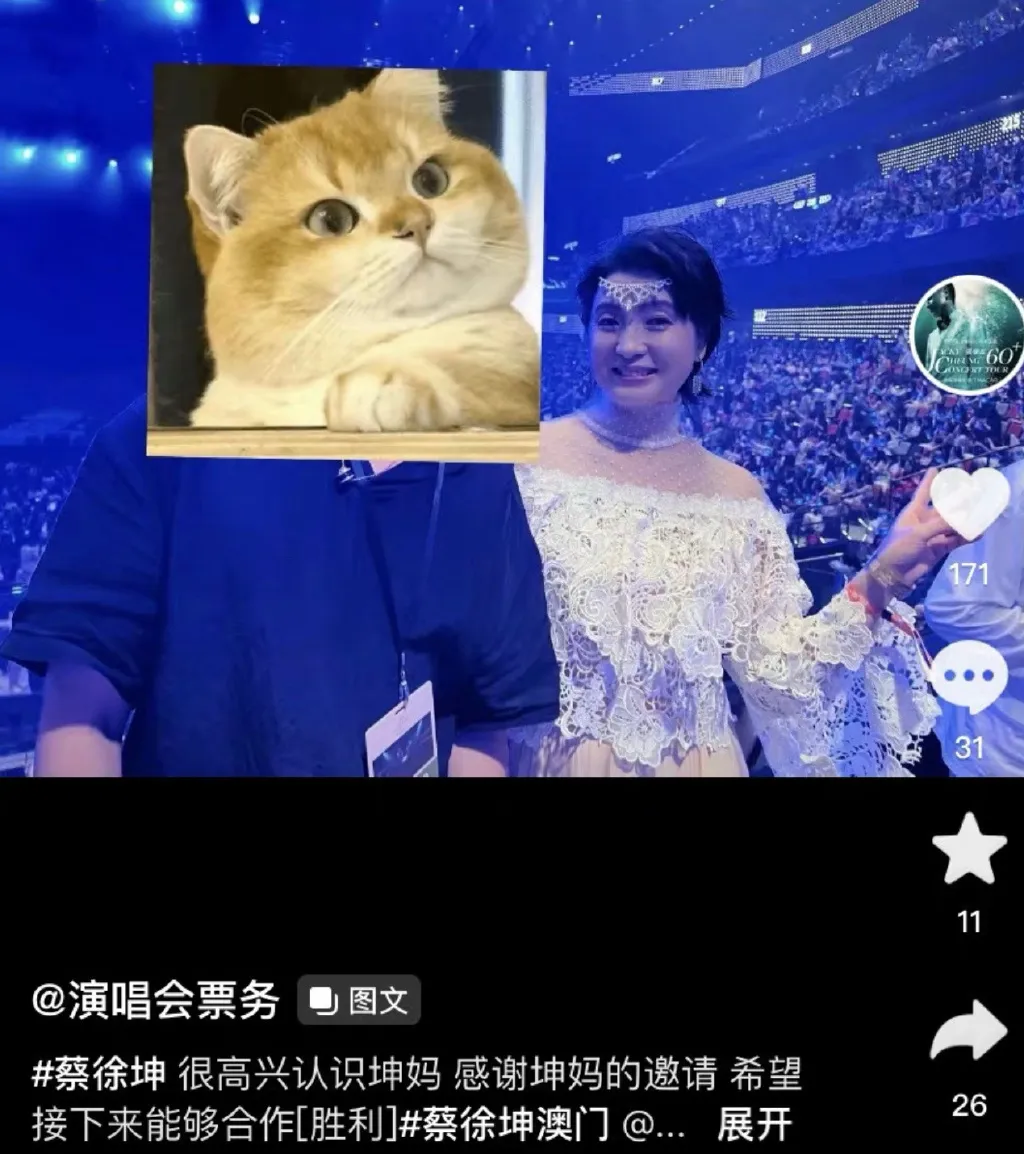This screenshot has width=1024, height=1154.
Task: Expand the caption with 展开
Action: (755, 1125)
